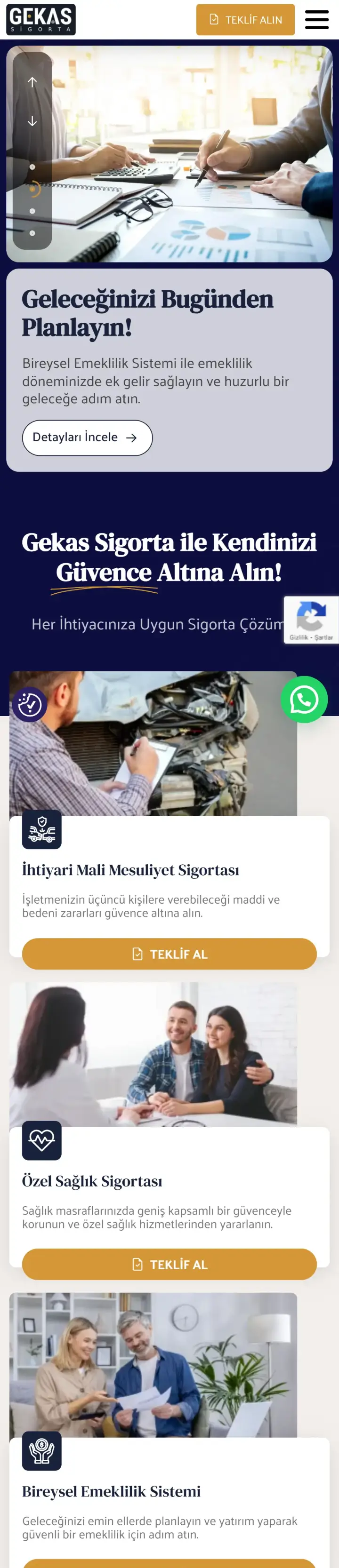This screenshot has width=339, height=1568.
Task: Get a quote for Özel Sağlık Sigortası
Action: tap(169, 1264)
